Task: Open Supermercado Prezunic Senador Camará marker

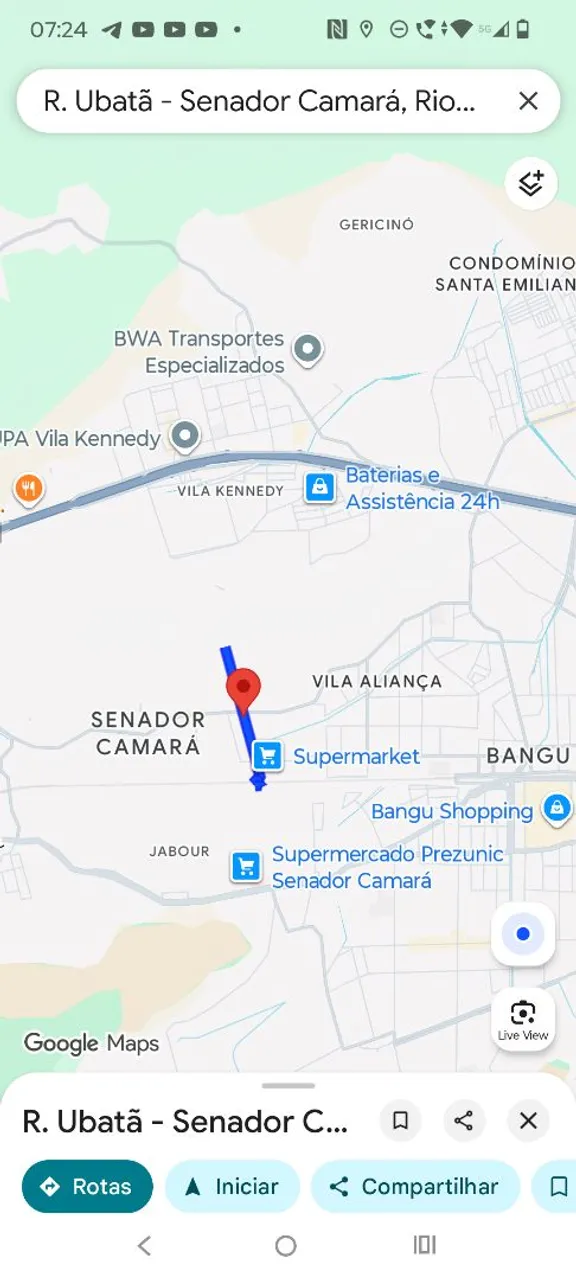Action: pos(246,866)
